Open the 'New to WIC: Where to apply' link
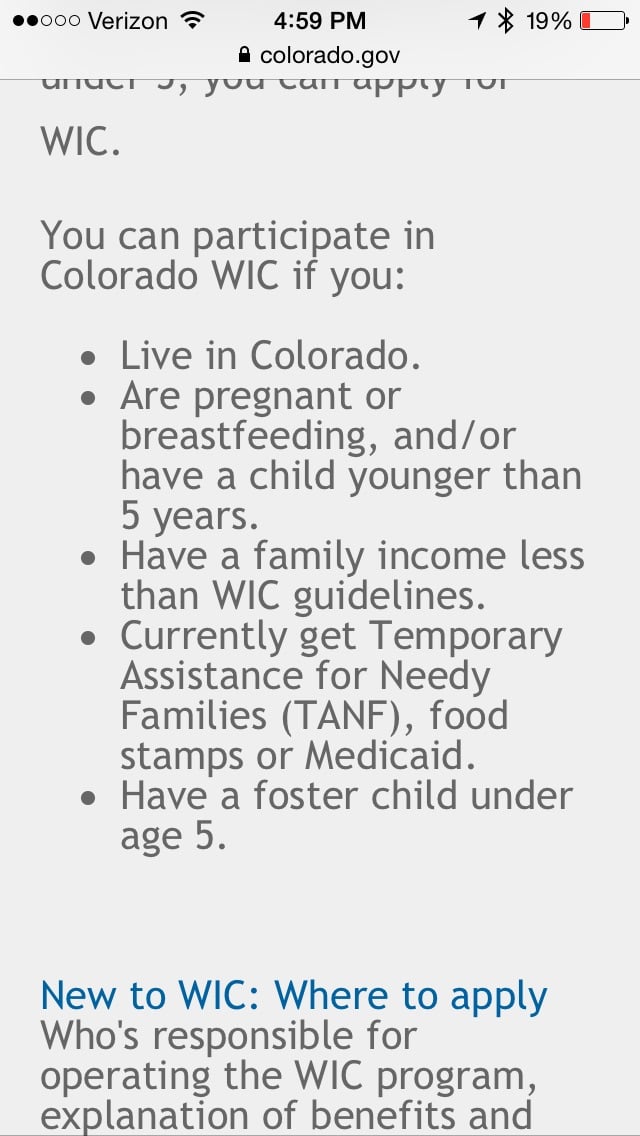Screen dimensions: 640x1136 [293, 996]
